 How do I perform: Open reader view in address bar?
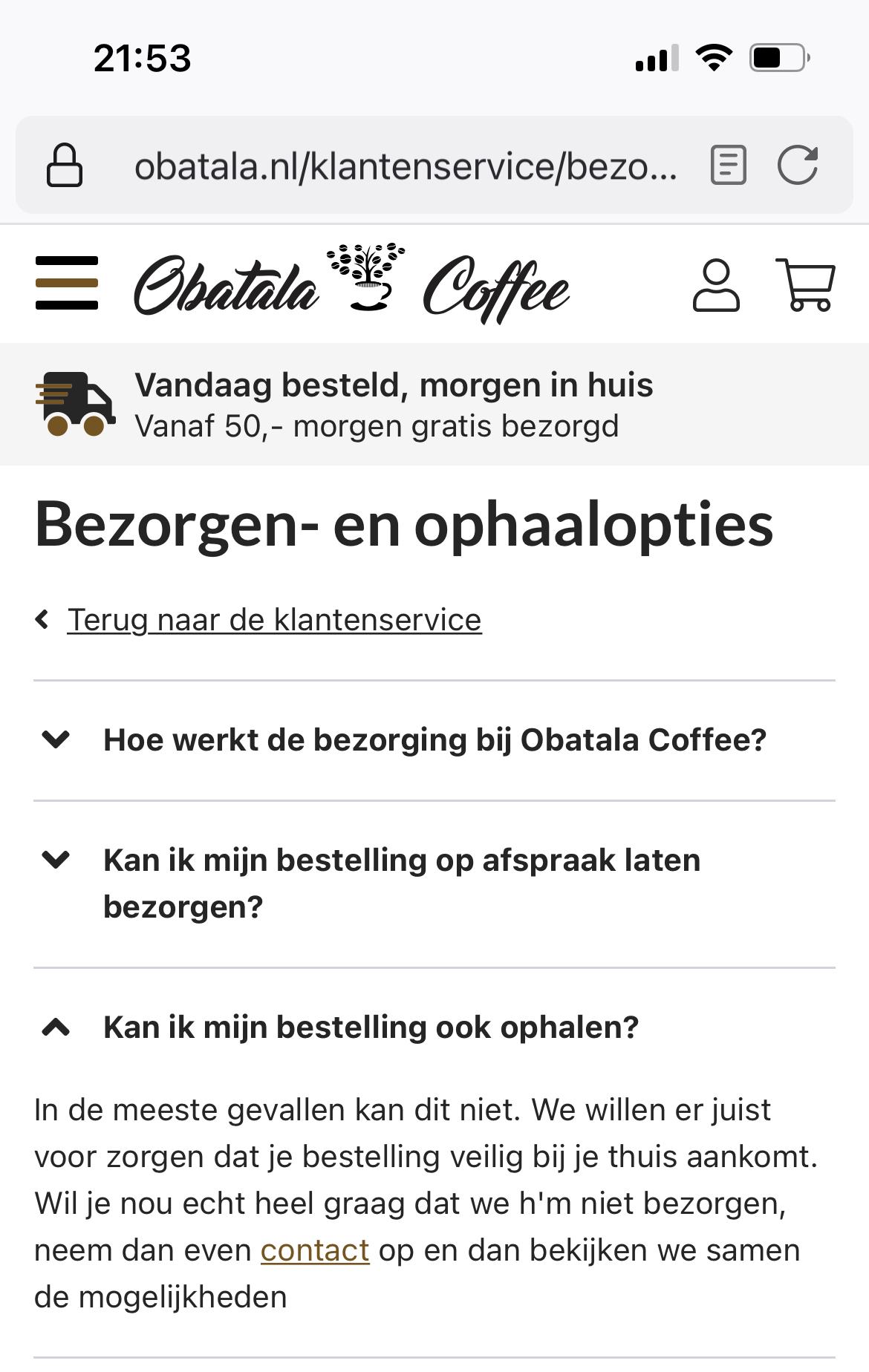[x=728, y=165]
